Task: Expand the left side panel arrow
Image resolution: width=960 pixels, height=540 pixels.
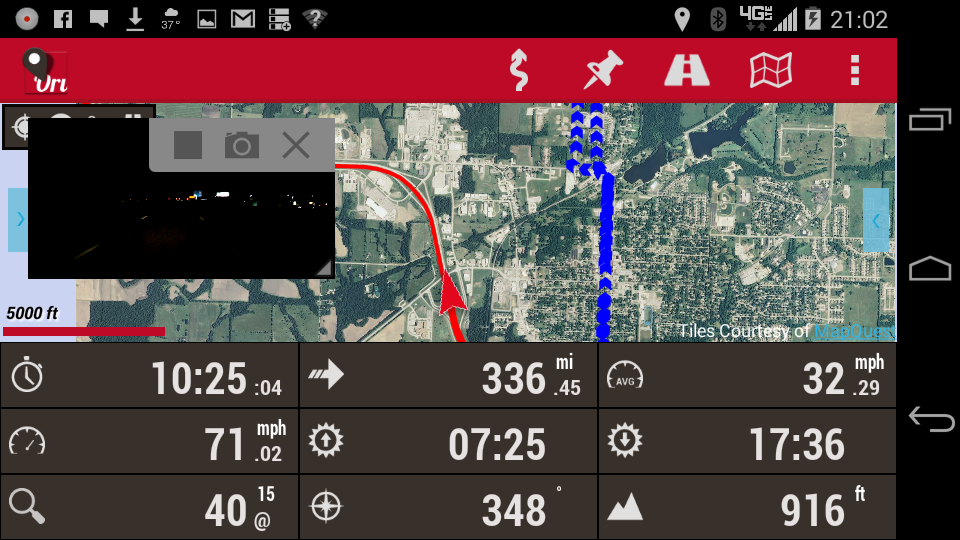Action: click(x=18, y=219)
